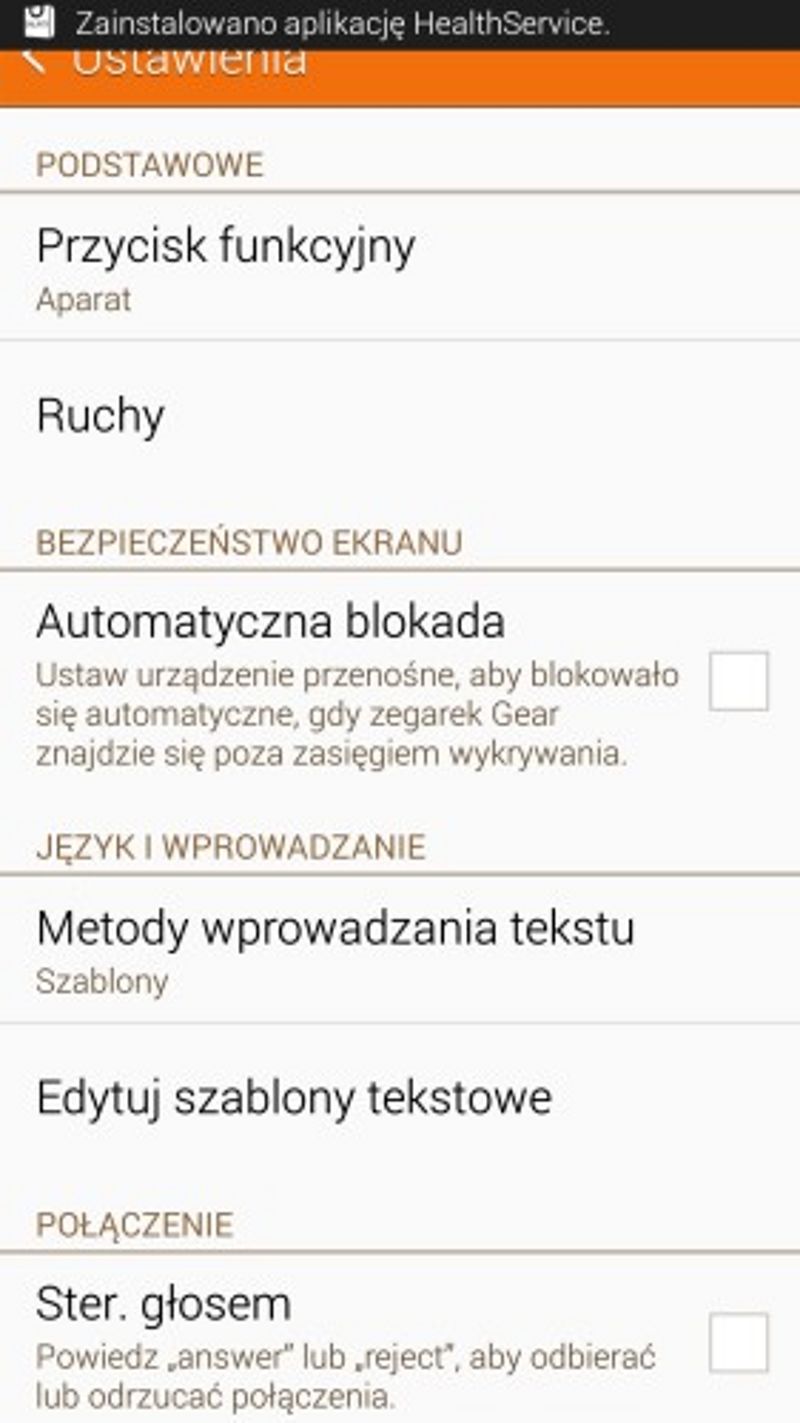Open Edytuj szablony tekstowe
Viewport: 800px width, 1423px height.
[x=400, y=1098]
